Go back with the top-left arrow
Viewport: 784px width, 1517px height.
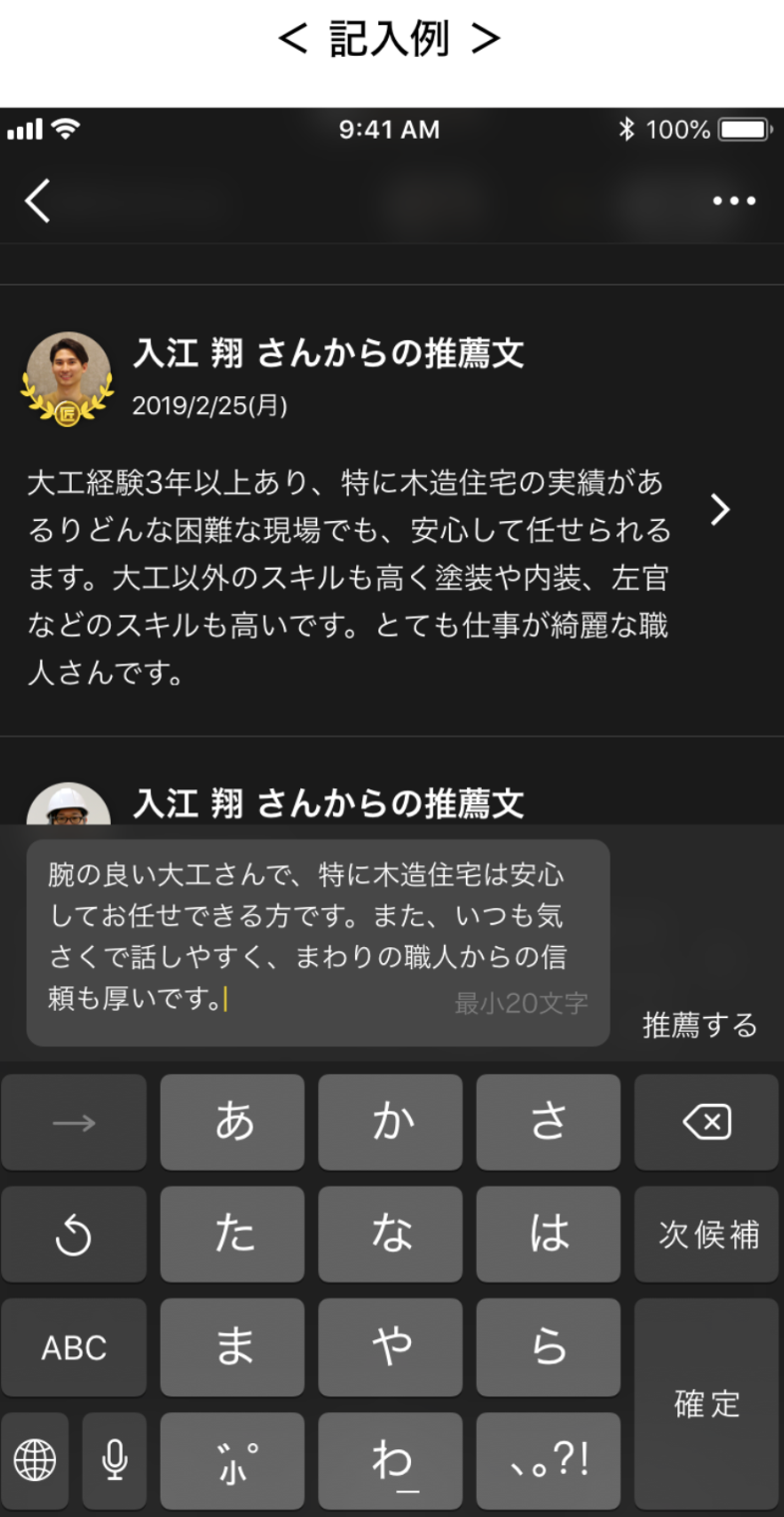pos(38,201)
